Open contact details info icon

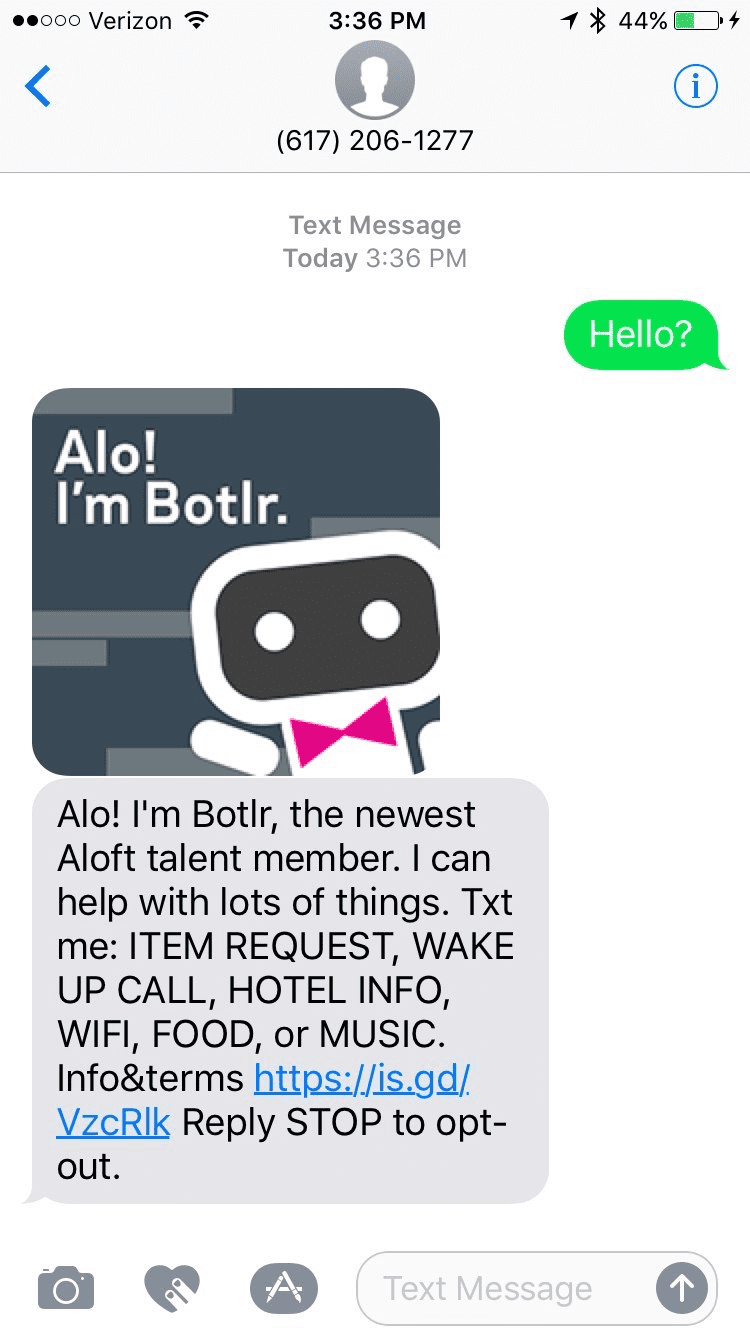tap(695, 88)
